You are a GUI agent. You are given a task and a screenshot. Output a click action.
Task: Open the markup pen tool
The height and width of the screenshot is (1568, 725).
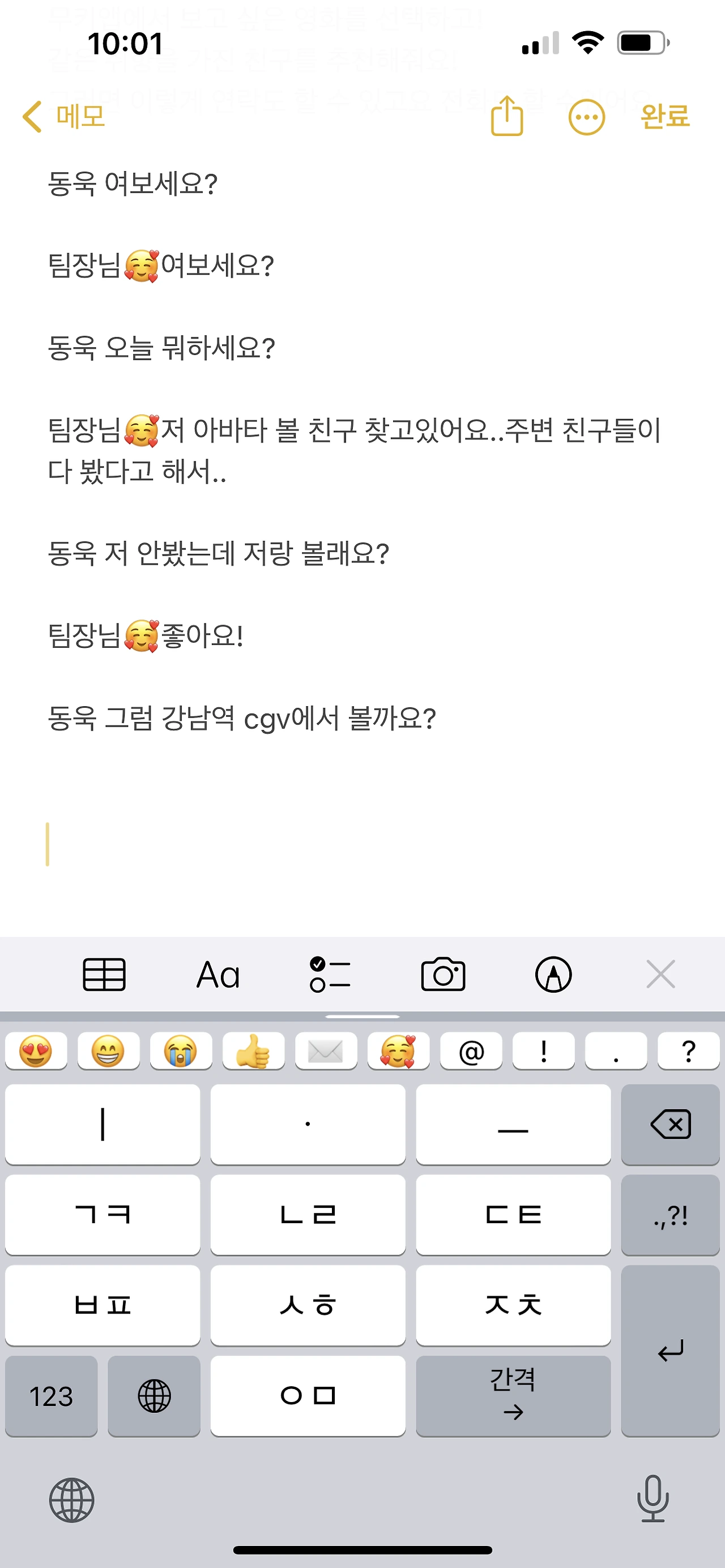point(553,975)
